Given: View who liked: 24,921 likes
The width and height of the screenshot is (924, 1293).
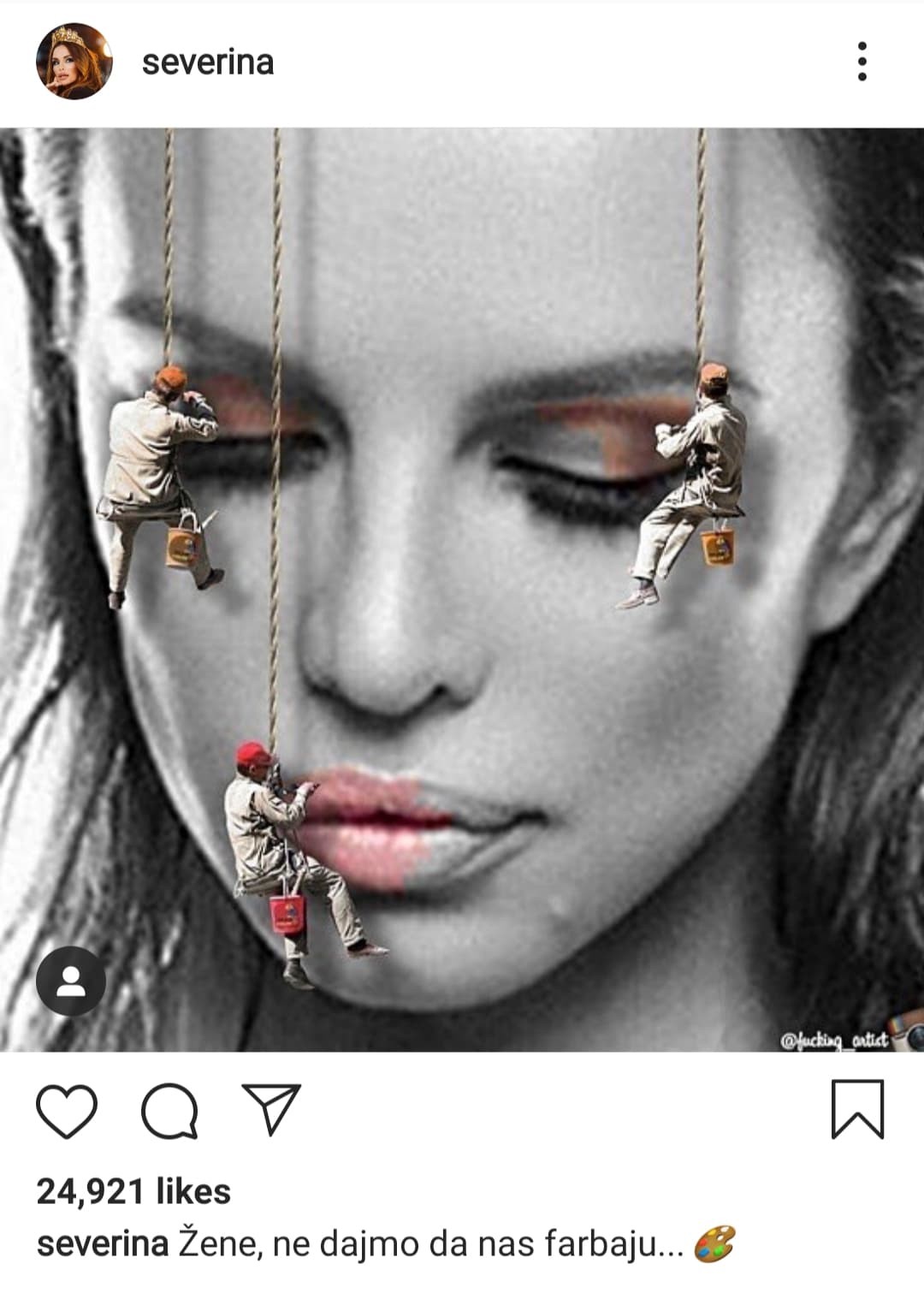Looking at the screenshot, I should [133, 1191].
